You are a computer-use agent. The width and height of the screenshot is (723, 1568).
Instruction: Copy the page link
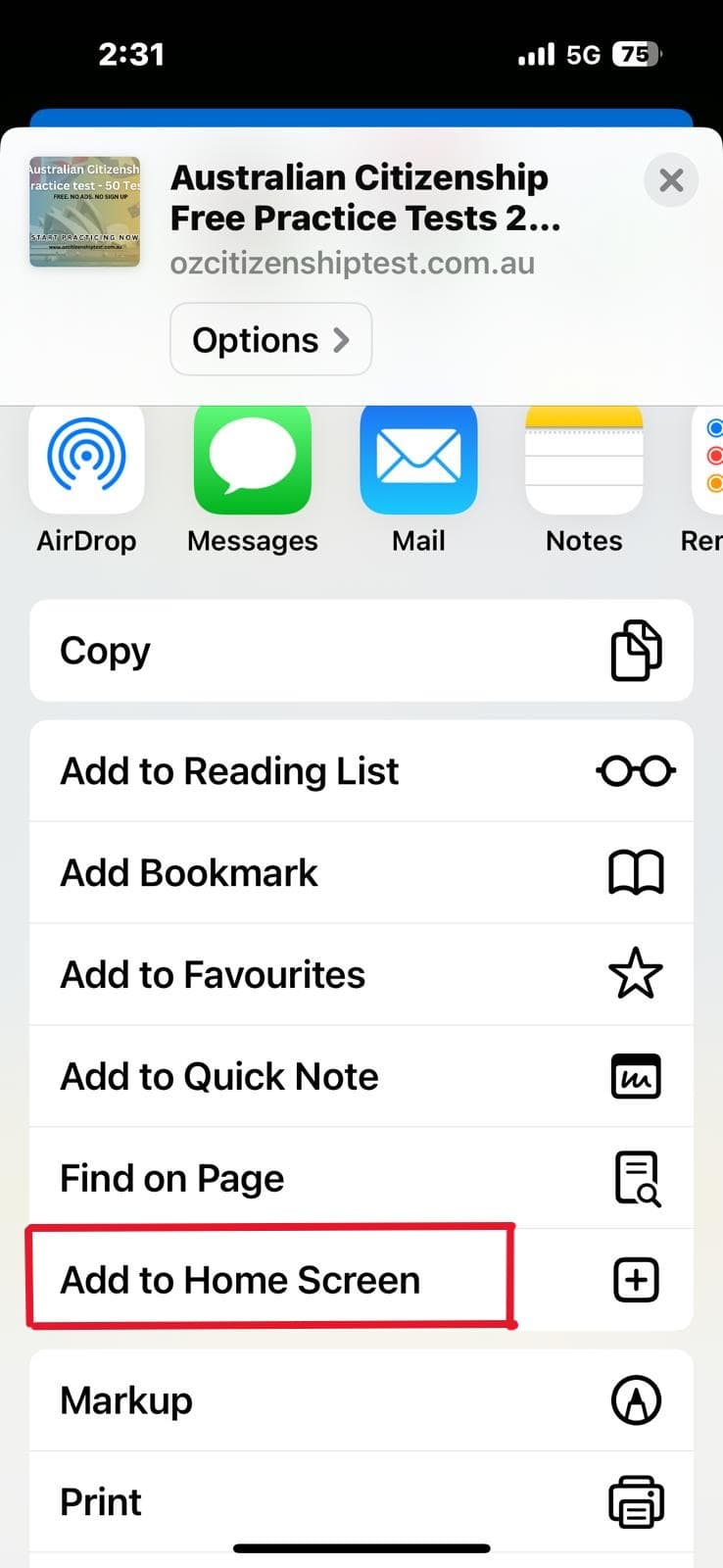coord(361,651)
